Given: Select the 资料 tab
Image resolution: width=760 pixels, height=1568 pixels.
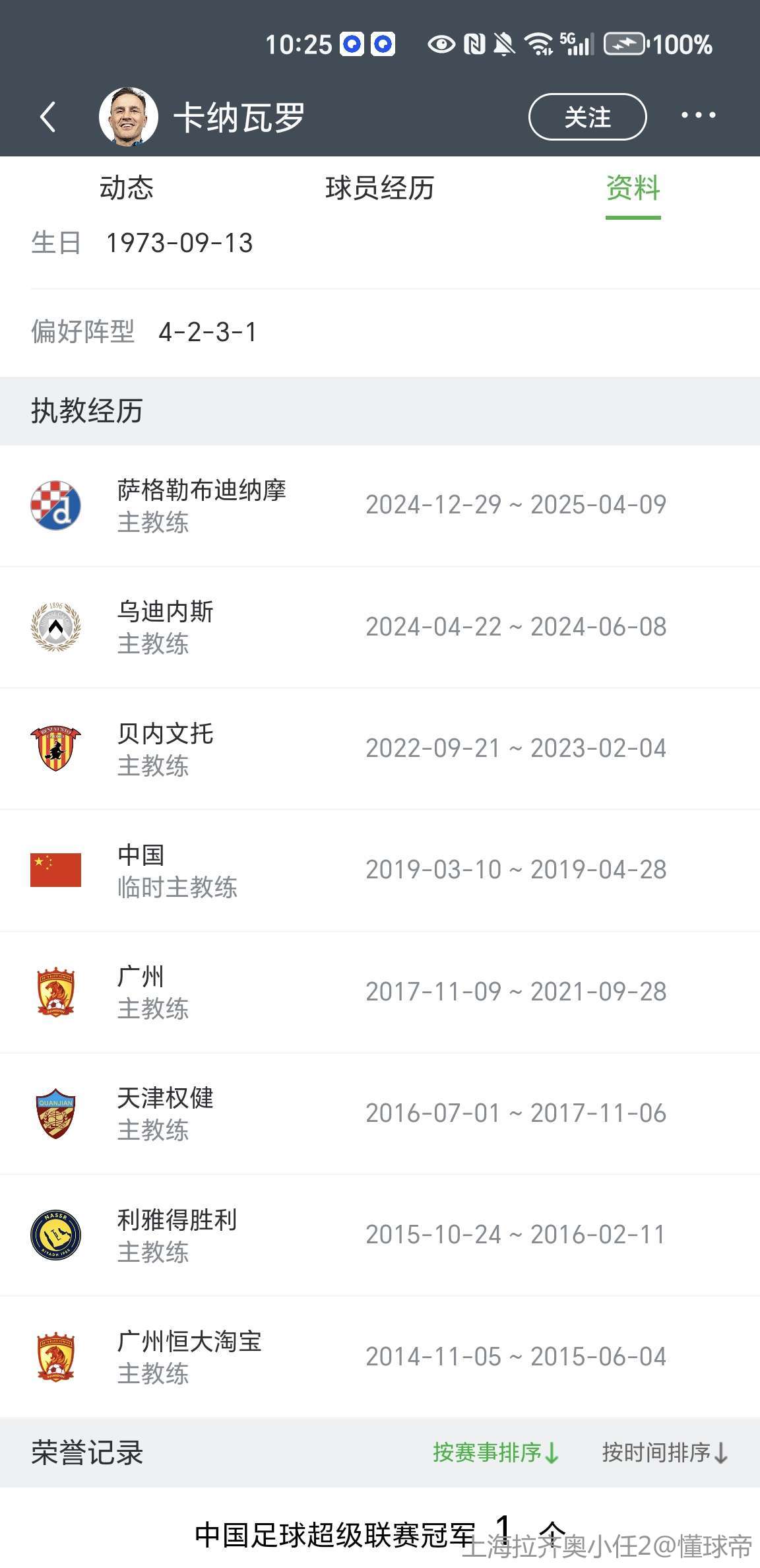Looking at the screenshot, I should pyautogui.click(x=633, y=188).
